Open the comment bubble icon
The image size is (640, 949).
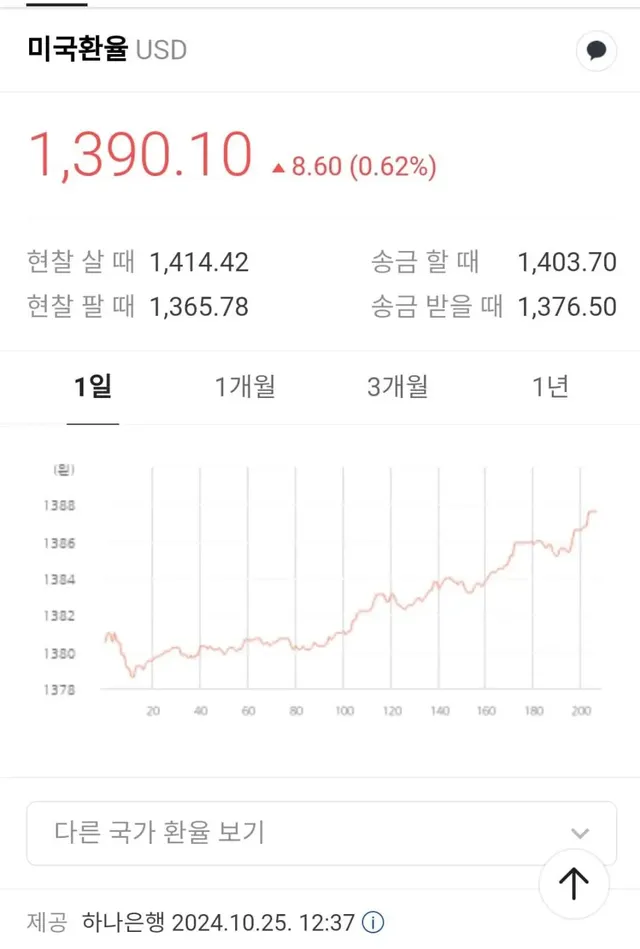(x=597, y=50)
